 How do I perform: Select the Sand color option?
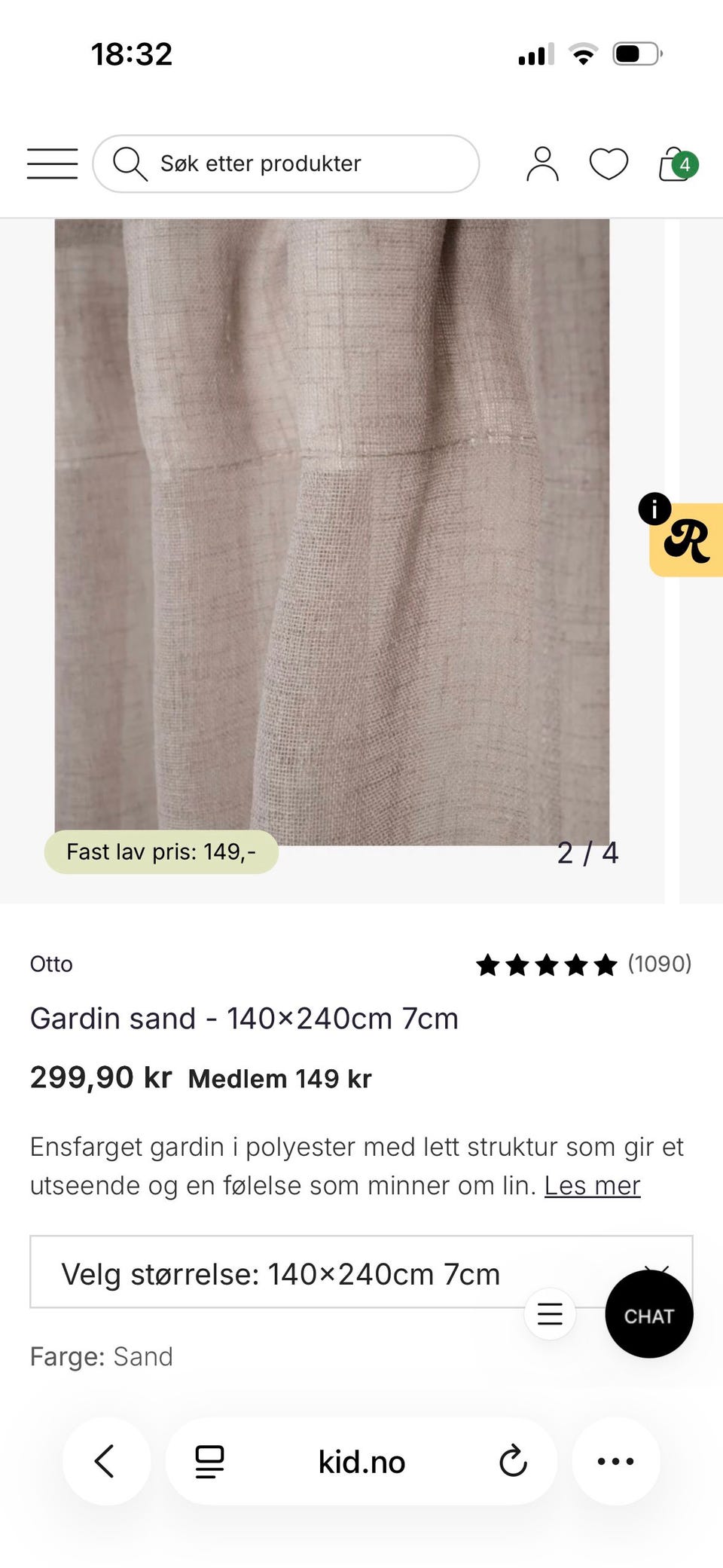pyautogui.click(x=142, y=1356)
